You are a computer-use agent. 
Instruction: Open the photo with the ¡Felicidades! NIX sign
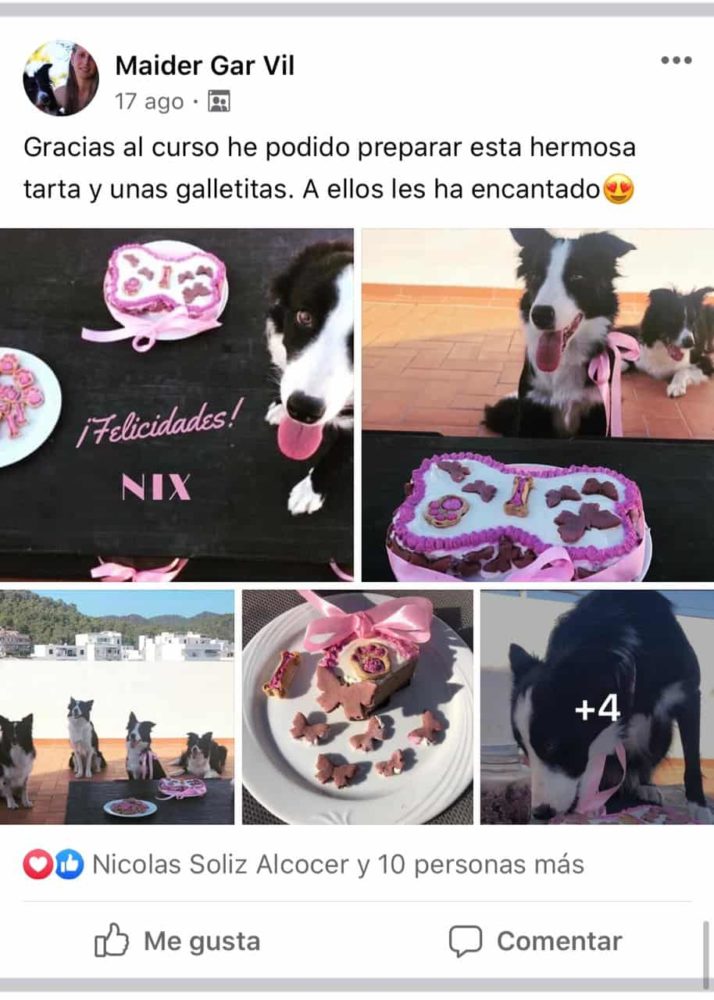(177, 404)
